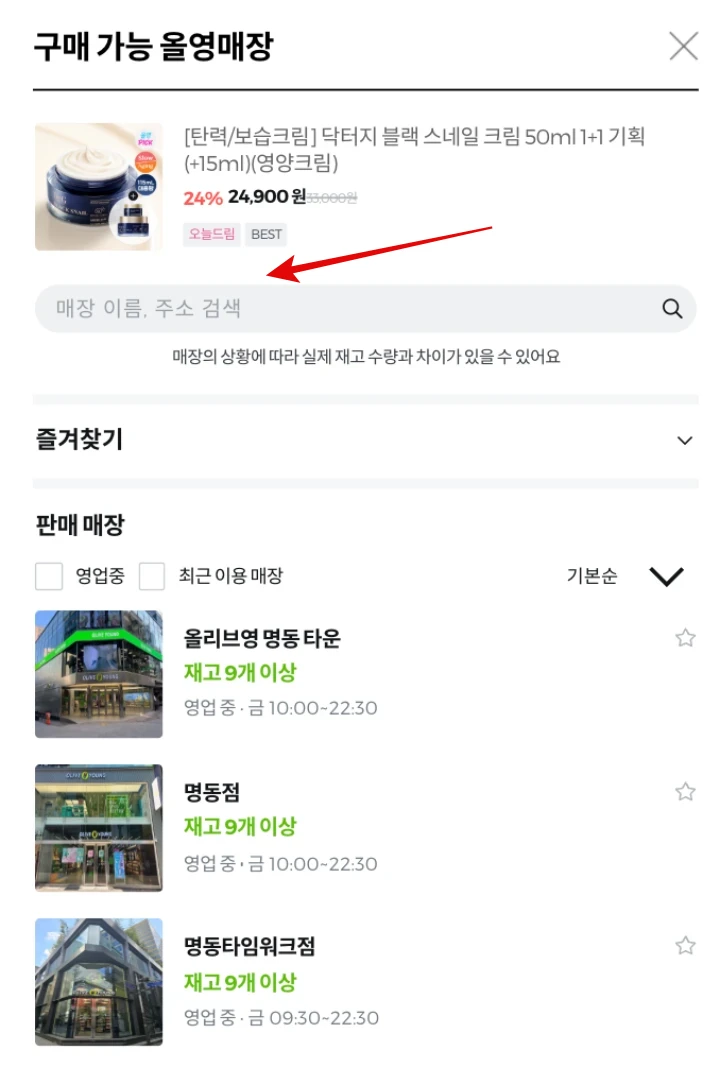Click the search magnifier icon
This screenshot has height=1068, width=720.
point(670,309)
